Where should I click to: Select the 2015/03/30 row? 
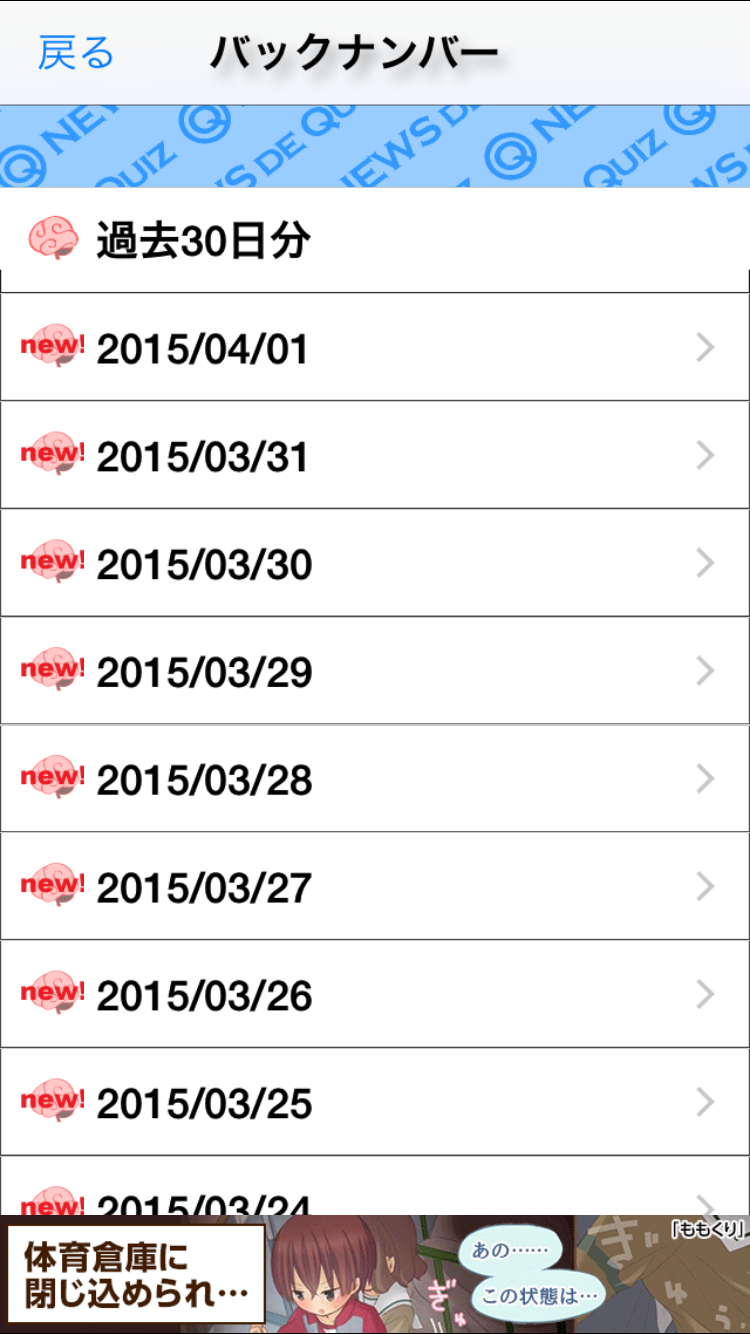[375, 563]
